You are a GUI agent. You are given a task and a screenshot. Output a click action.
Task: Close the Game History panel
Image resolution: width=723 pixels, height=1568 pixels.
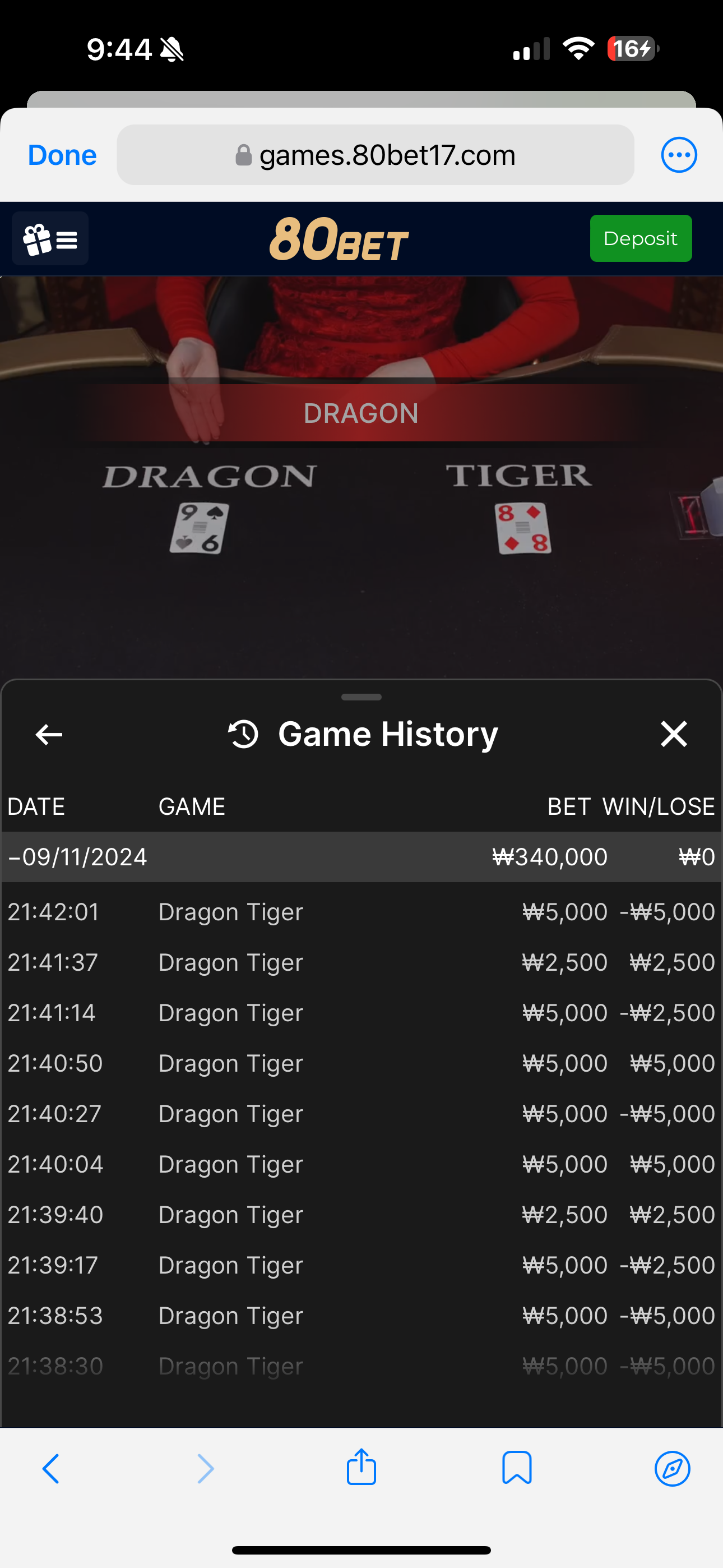point(673,734)
